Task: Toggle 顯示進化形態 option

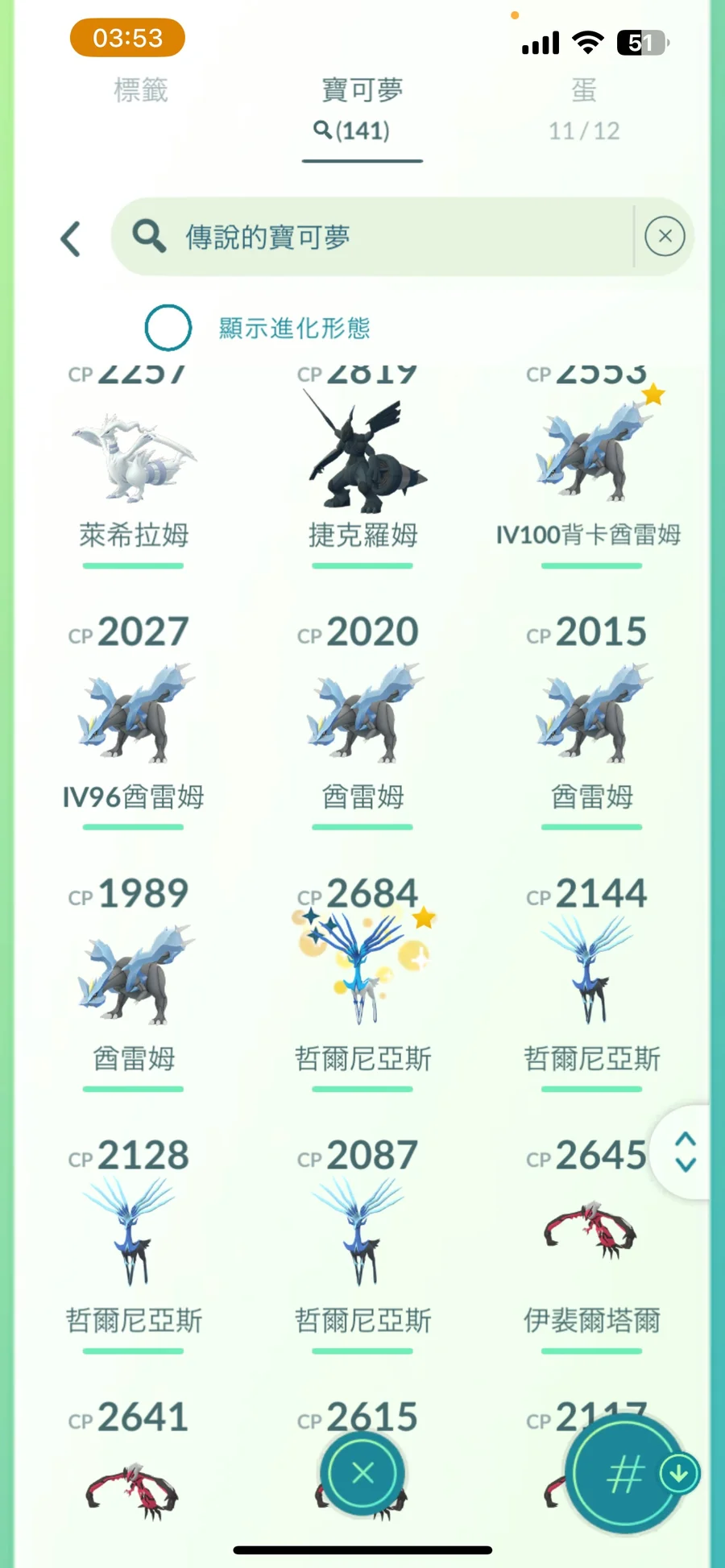Action: (168, 328)
